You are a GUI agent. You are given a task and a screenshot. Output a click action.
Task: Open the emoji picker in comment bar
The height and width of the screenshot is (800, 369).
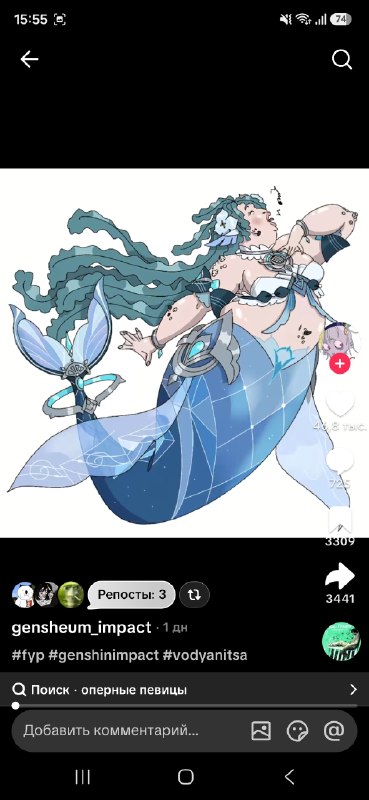point(297,731)
